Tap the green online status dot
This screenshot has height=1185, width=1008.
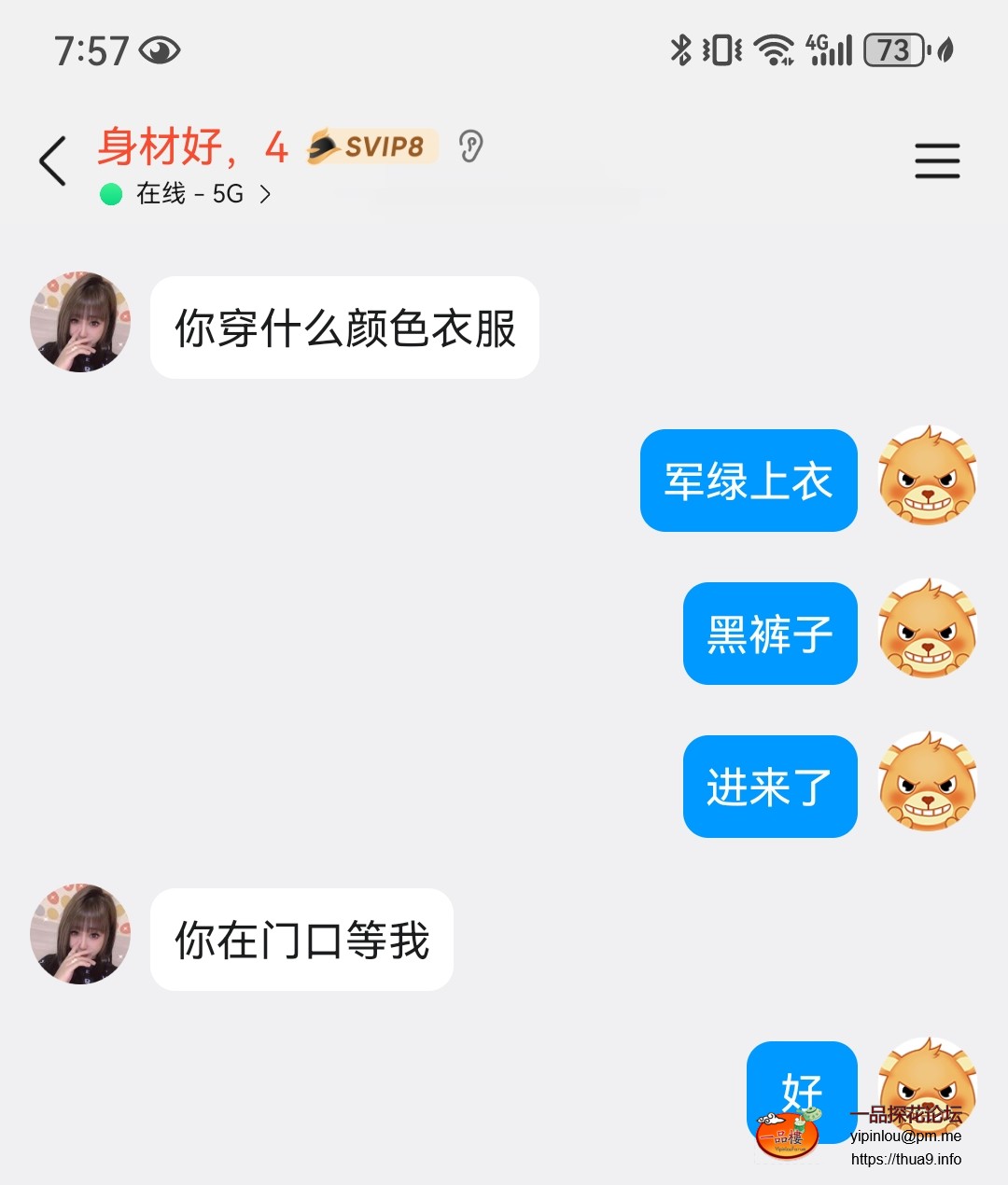tap(109, 194)
